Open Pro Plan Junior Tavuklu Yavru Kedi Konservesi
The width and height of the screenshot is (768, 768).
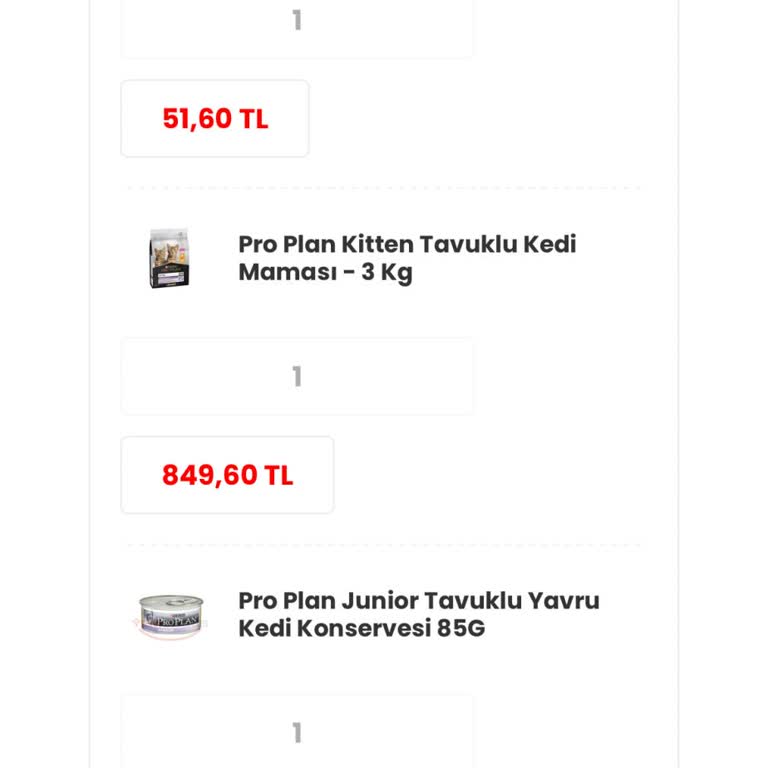tap(418, 614)
